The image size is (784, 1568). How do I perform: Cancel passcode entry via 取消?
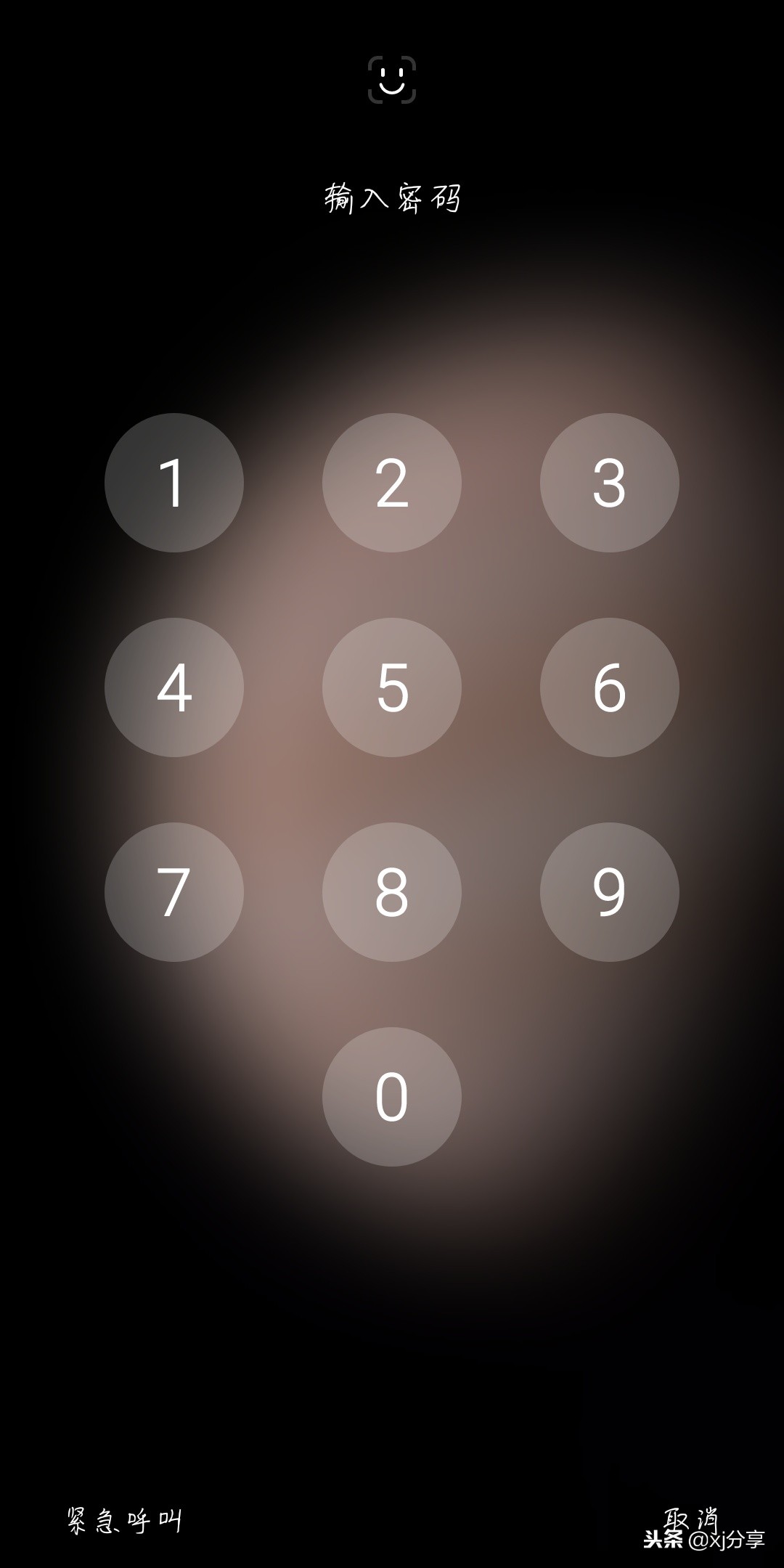(690, 1519)
